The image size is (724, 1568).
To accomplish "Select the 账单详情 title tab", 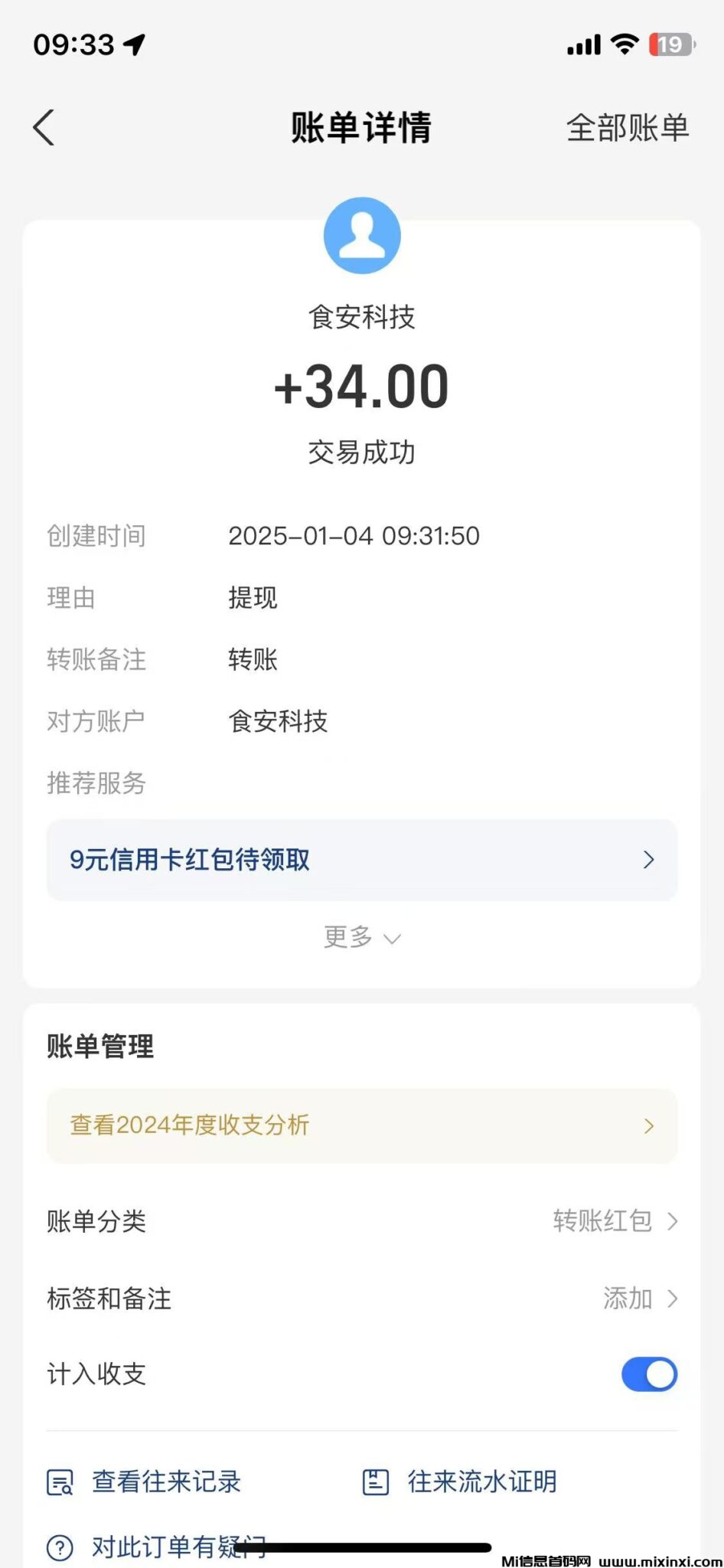I will pyautogui.click(x=362, y=127).
